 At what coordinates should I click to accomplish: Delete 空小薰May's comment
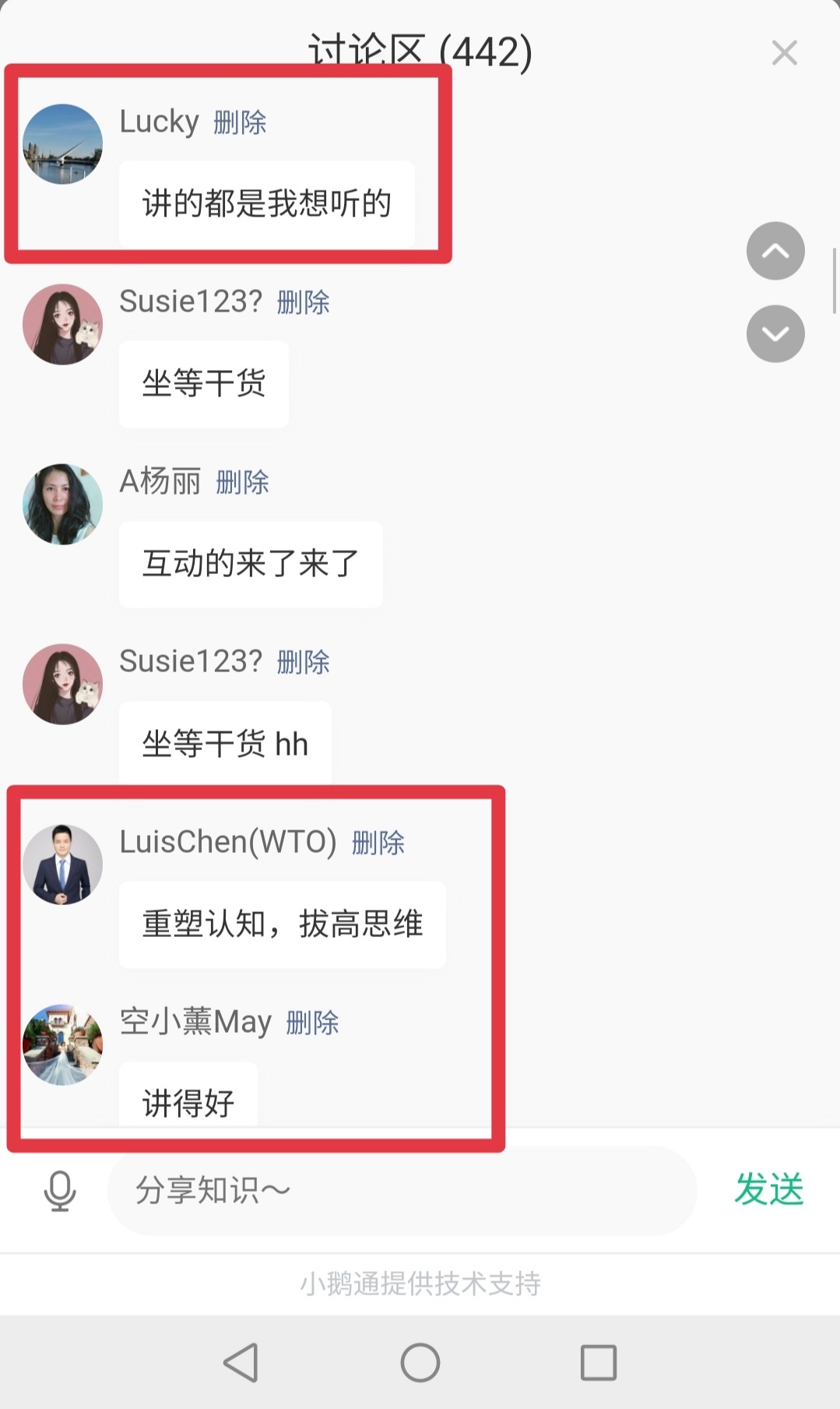click(x=312, y=1022)
